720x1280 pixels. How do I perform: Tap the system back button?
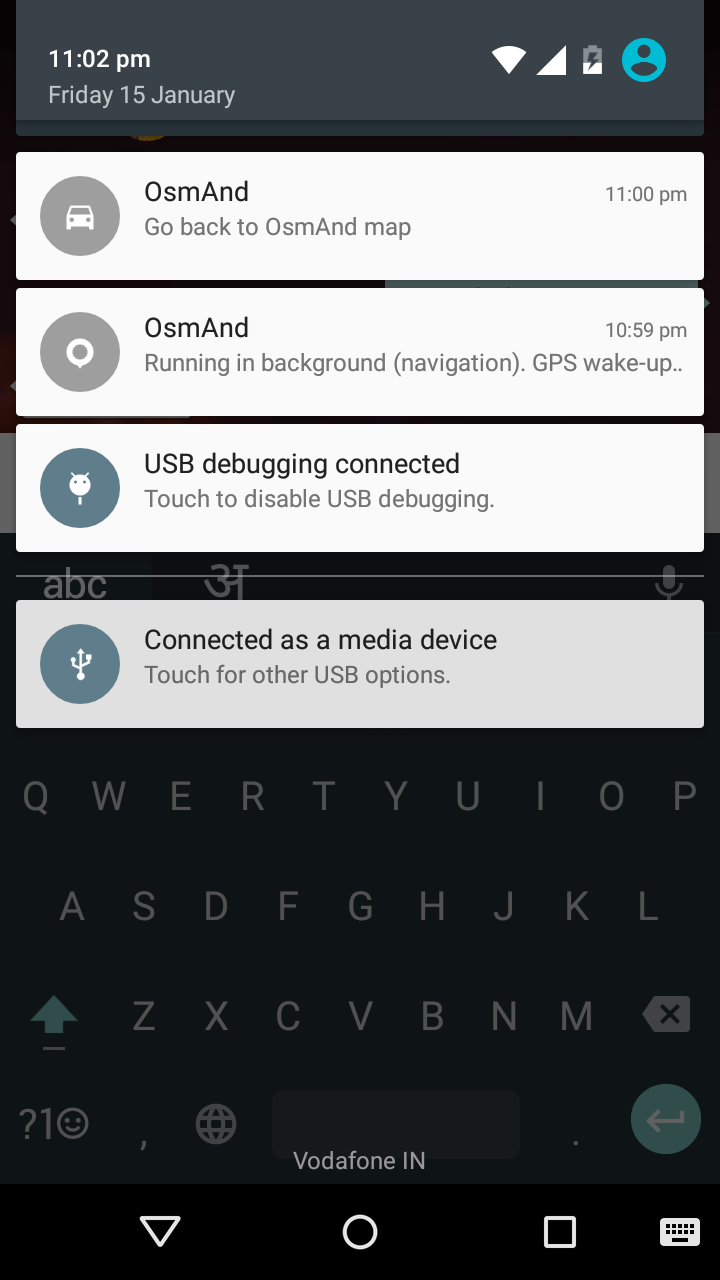(160, 1232)
